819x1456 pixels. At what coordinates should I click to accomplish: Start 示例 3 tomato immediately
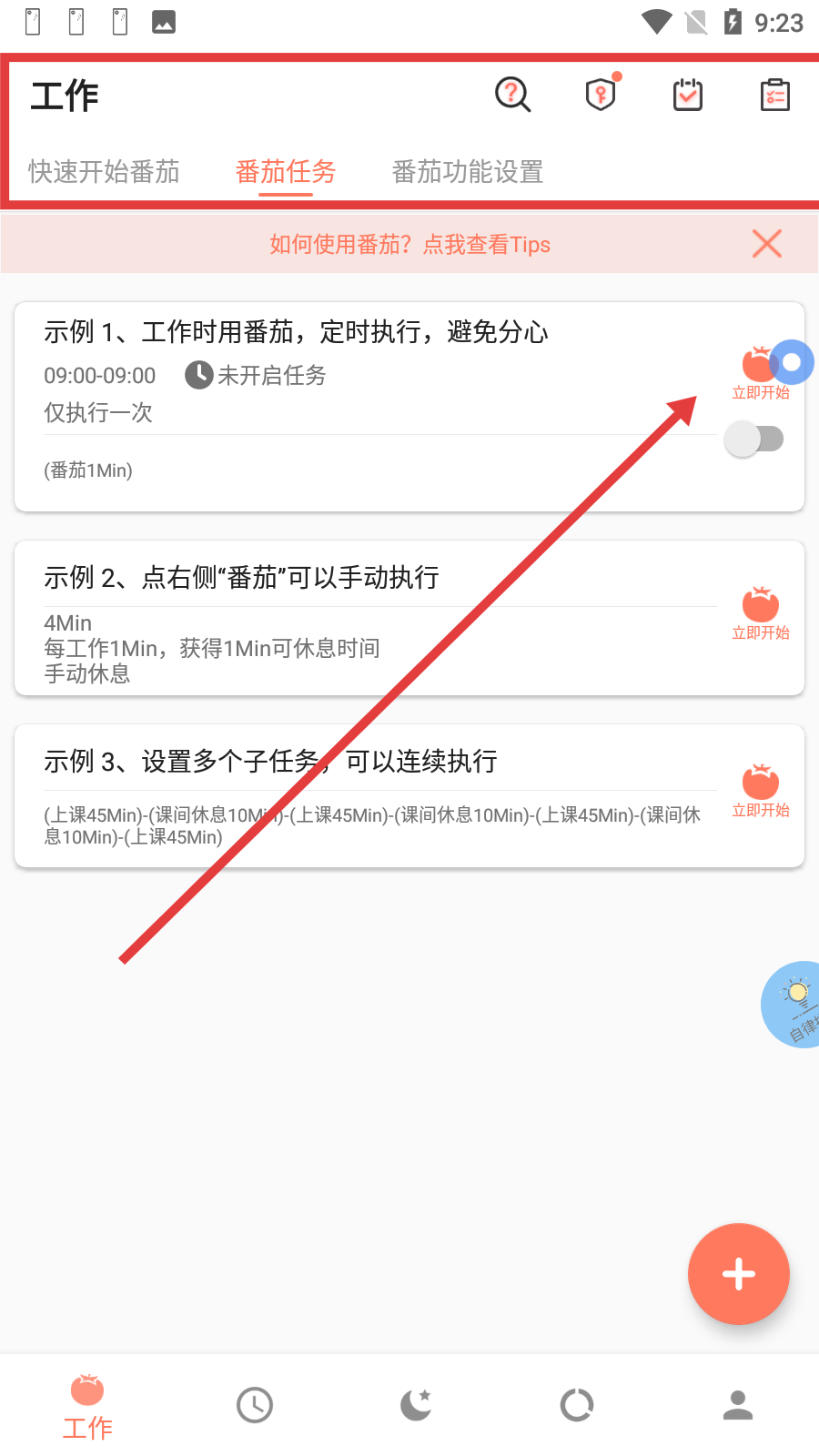761,791
